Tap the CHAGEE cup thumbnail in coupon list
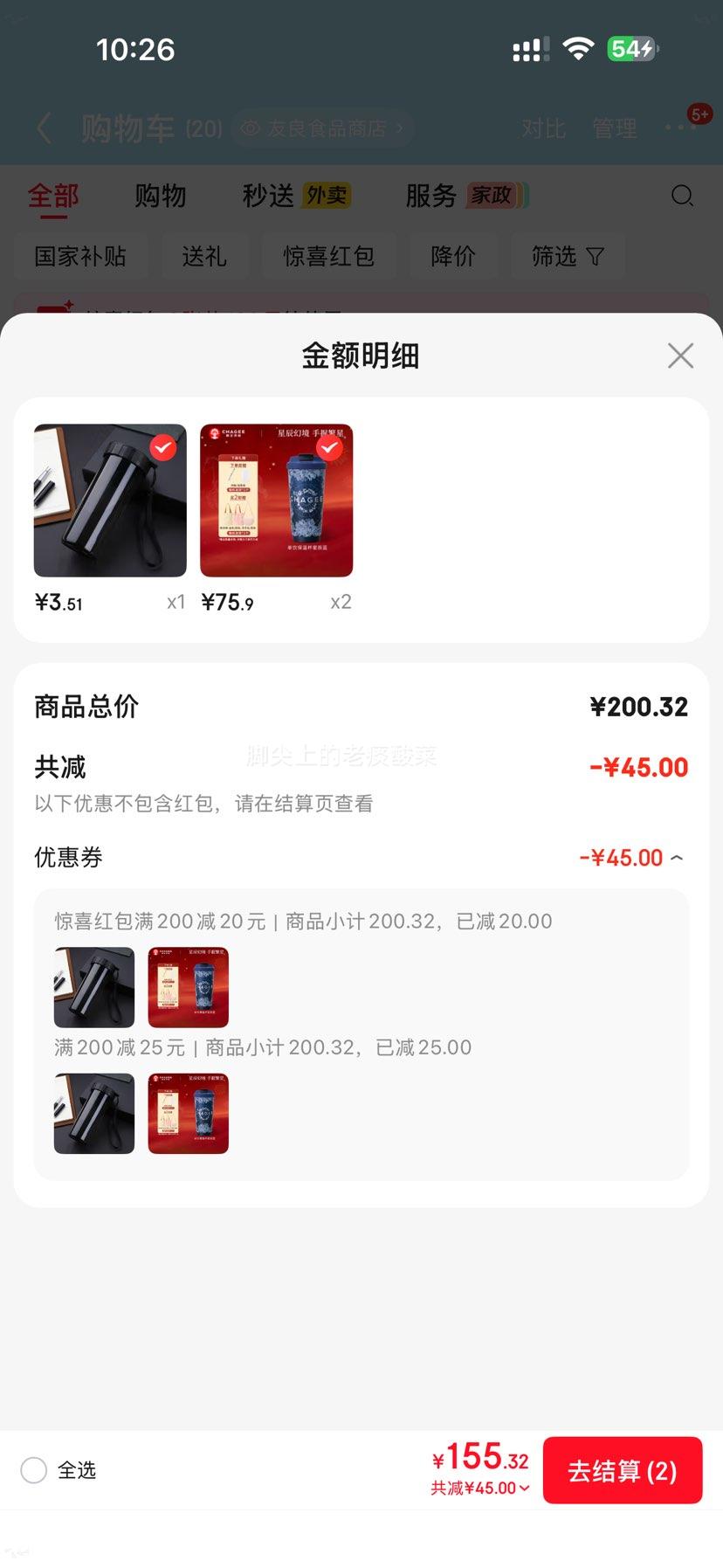 (x=187, y=987)
